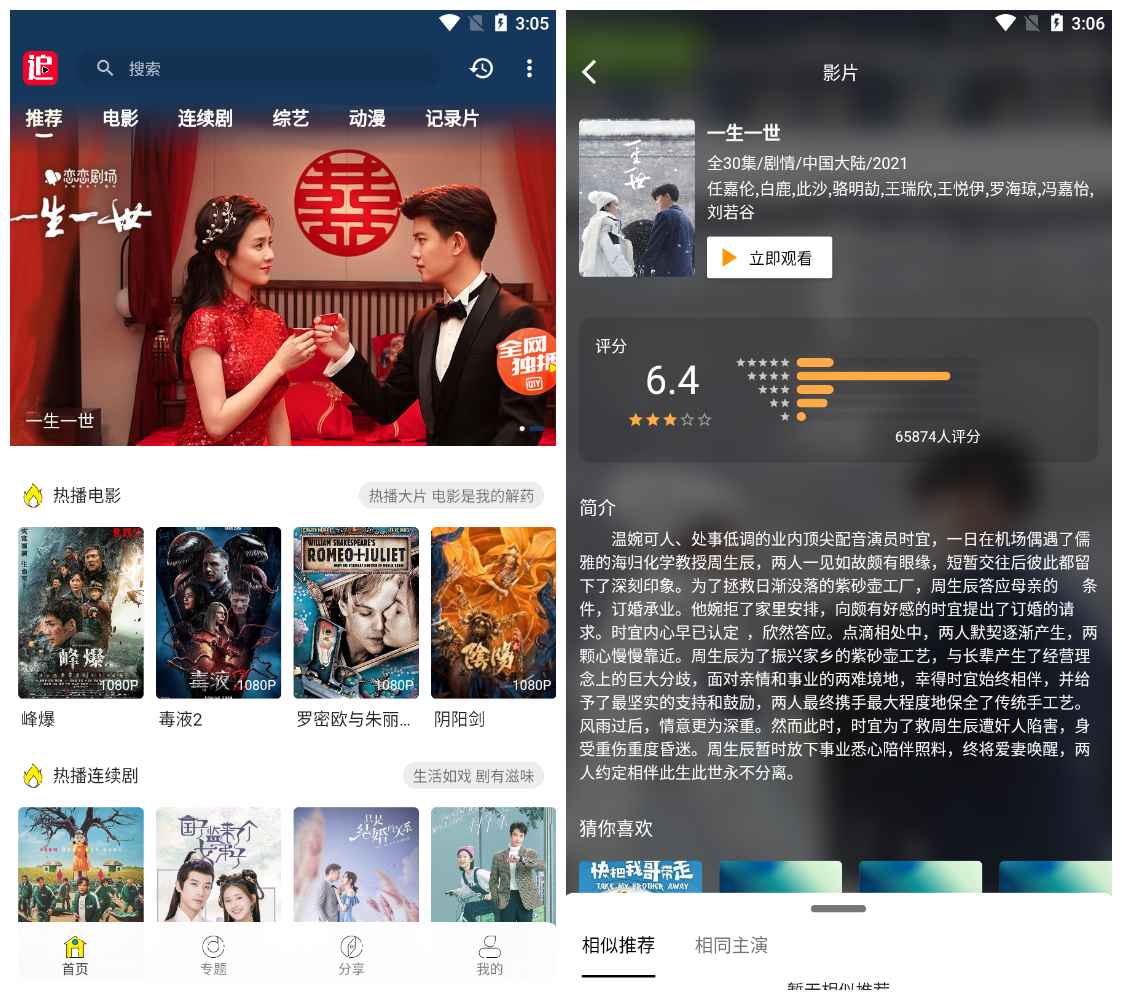This screenshot has width=1122, height=1000.
Task: Open the watch history clock icon
Action: pyautogui.click(x=482, y=68)
